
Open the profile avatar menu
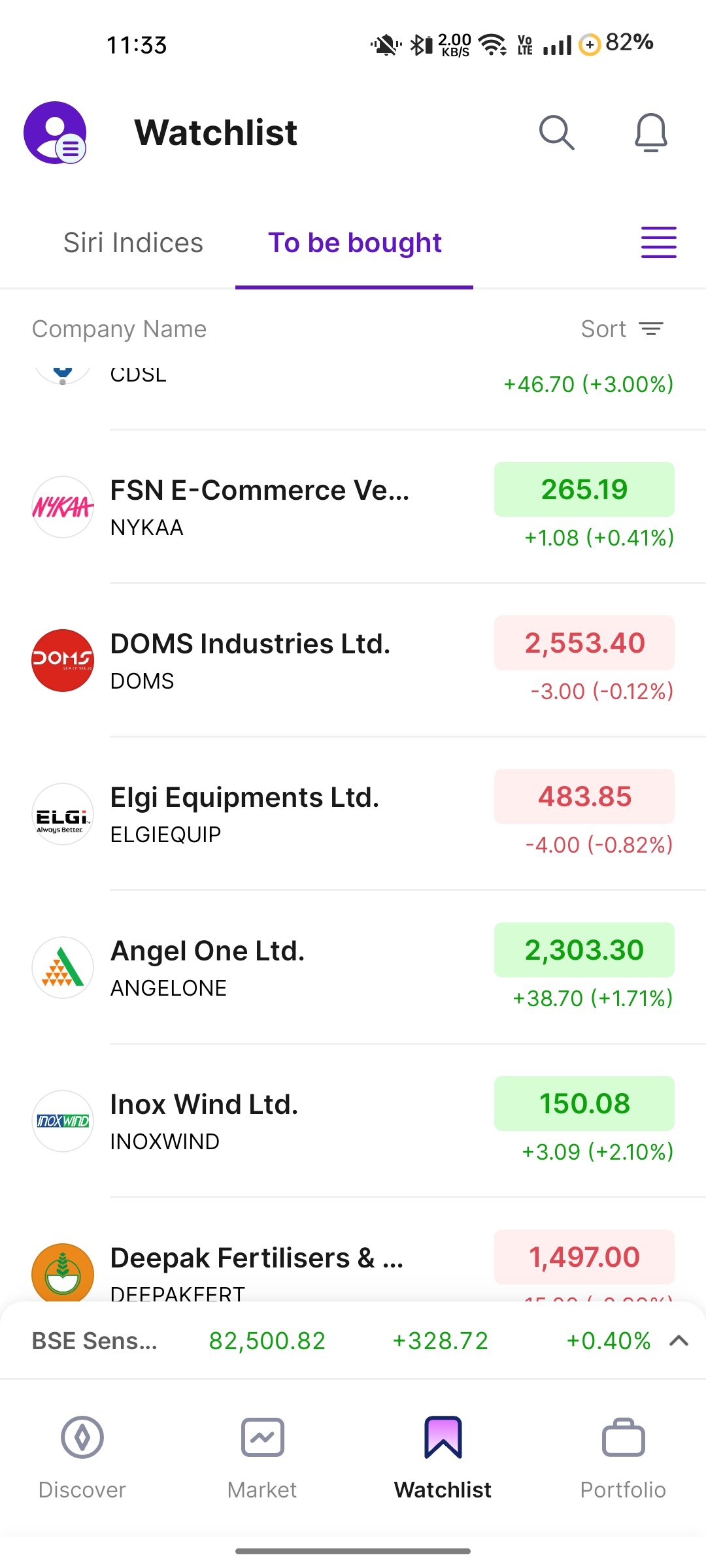pos(55,133)
